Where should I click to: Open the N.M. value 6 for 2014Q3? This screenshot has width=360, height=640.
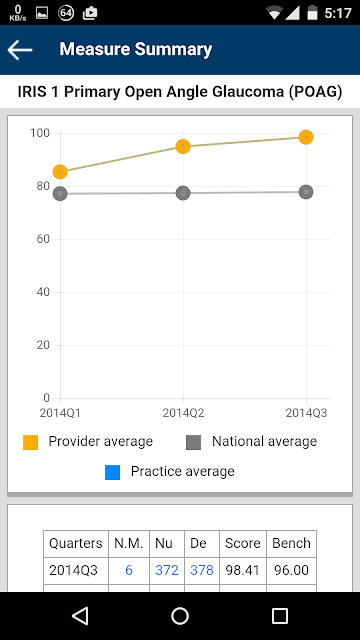point(129,570)
